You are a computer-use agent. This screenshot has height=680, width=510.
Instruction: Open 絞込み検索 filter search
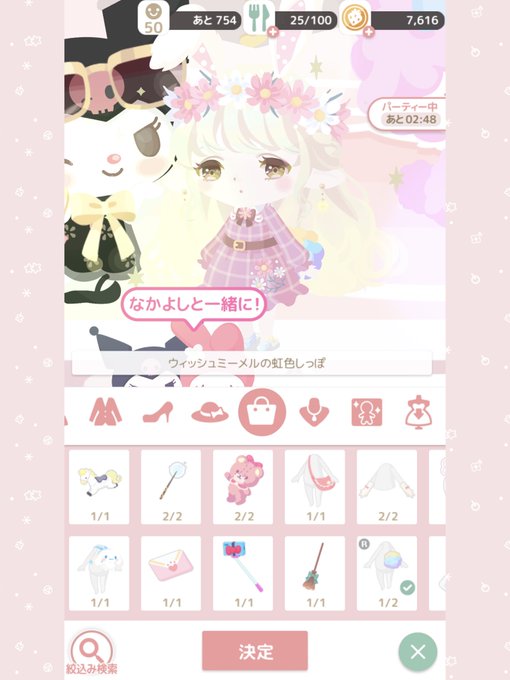(92, 653)
